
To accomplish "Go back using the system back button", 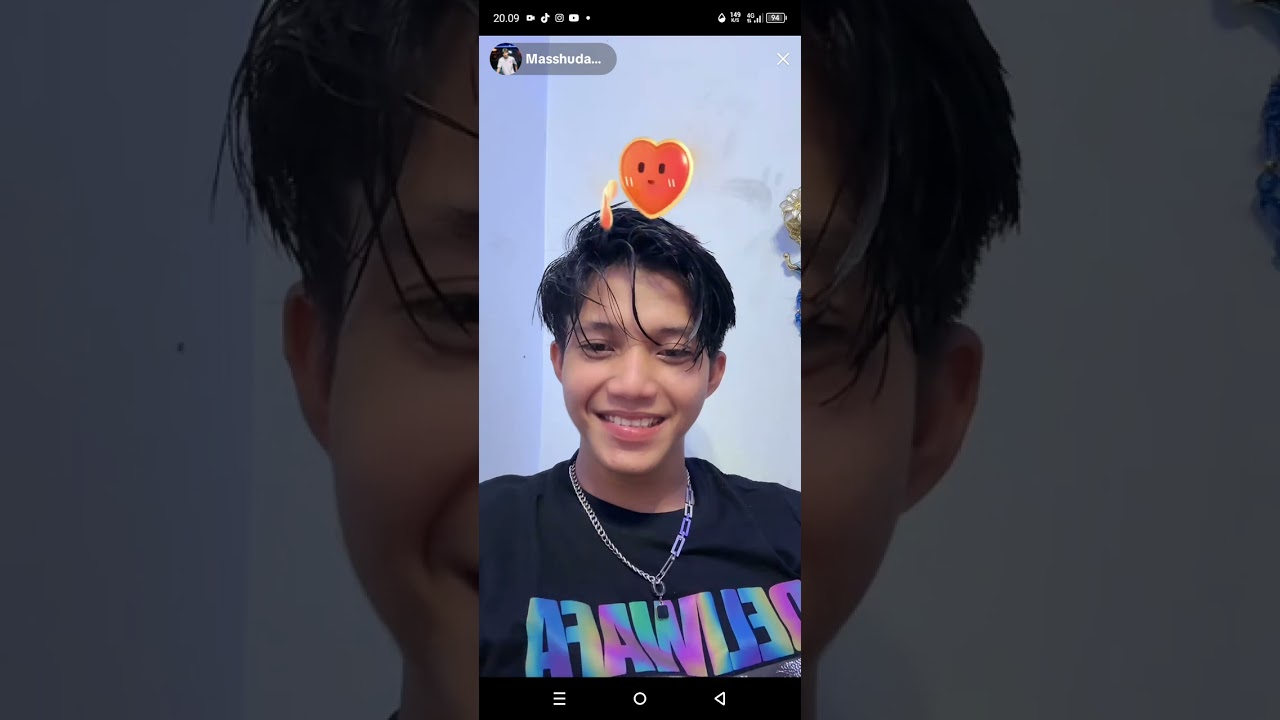I will tap(720, 699).
